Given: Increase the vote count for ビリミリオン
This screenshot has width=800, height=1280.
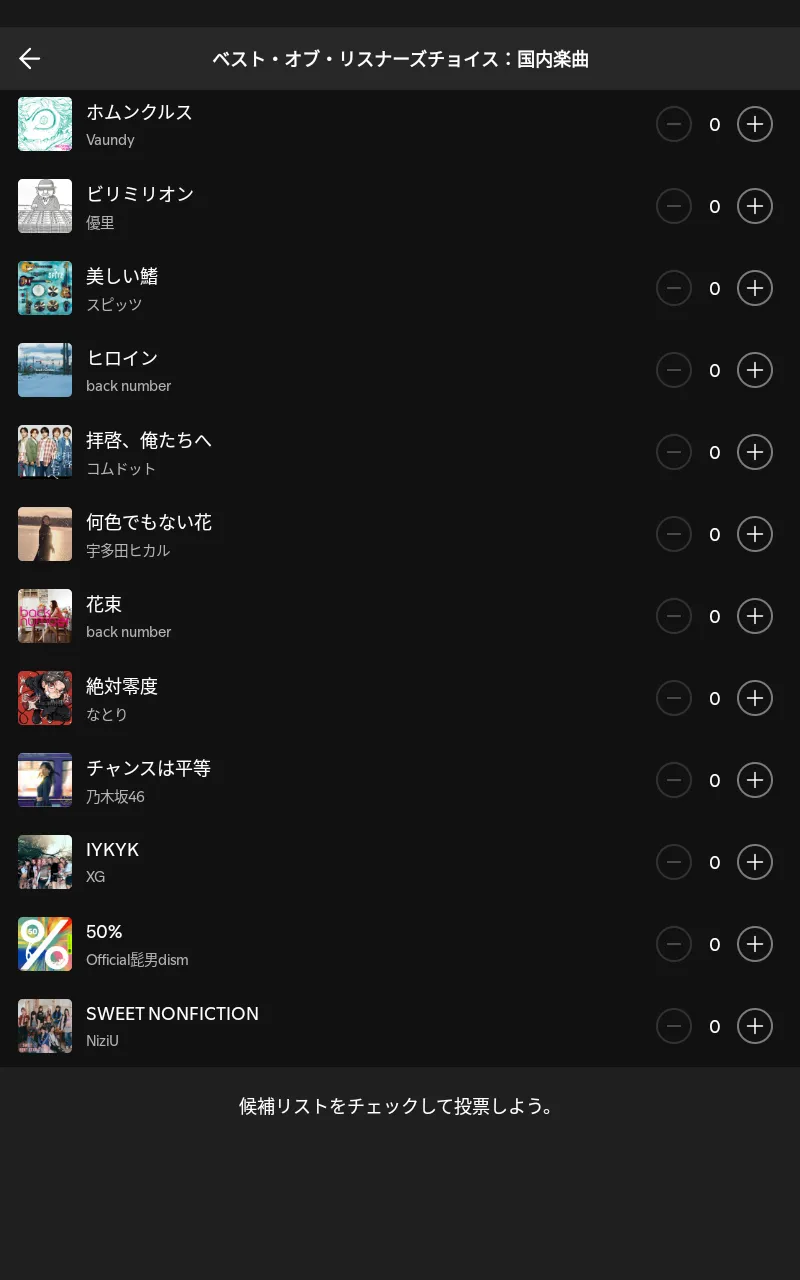Looking at the screenshot, I should tap(755, 206).
